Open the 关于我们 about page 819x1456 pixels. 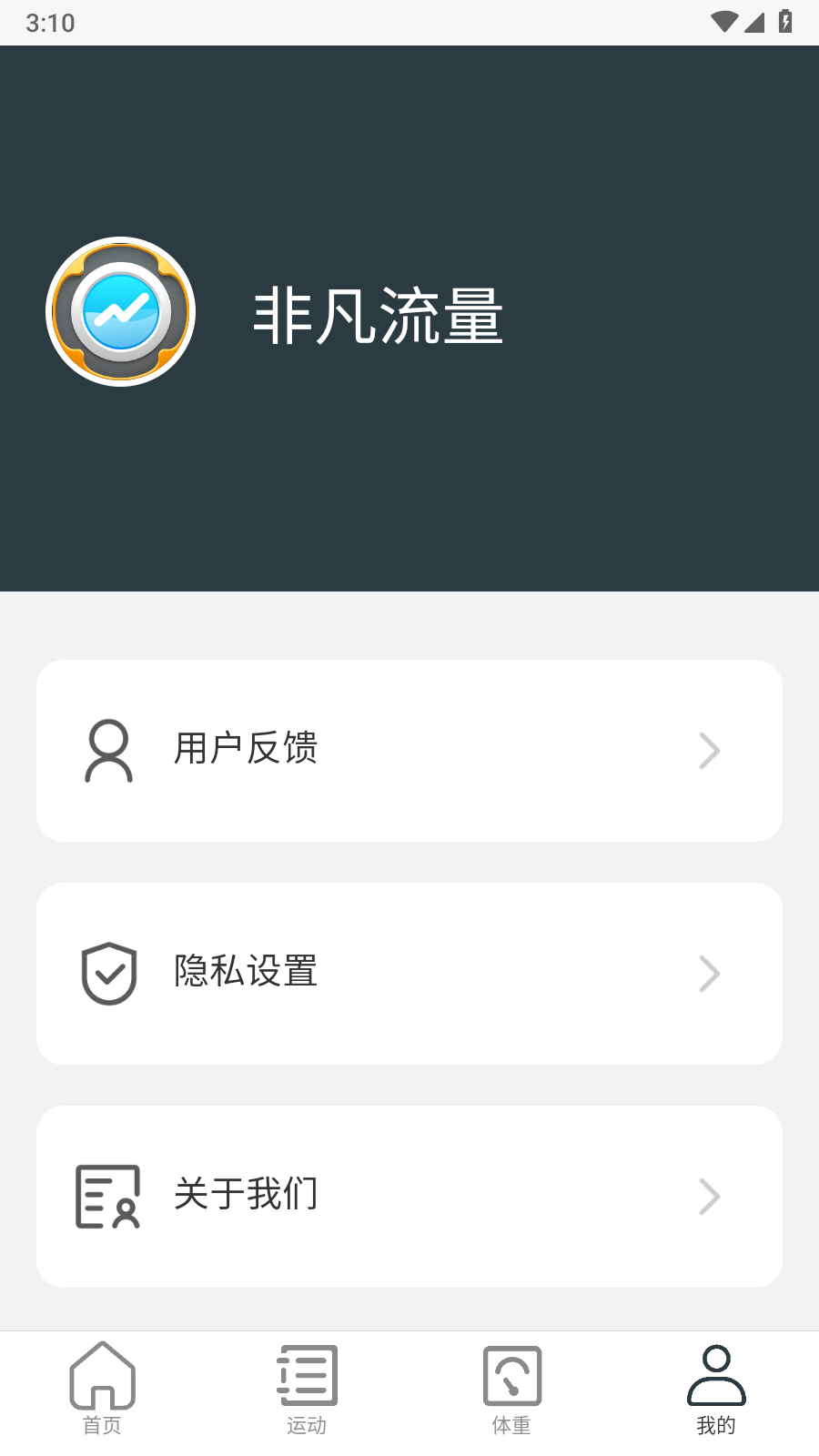(x=409, y=1196)
